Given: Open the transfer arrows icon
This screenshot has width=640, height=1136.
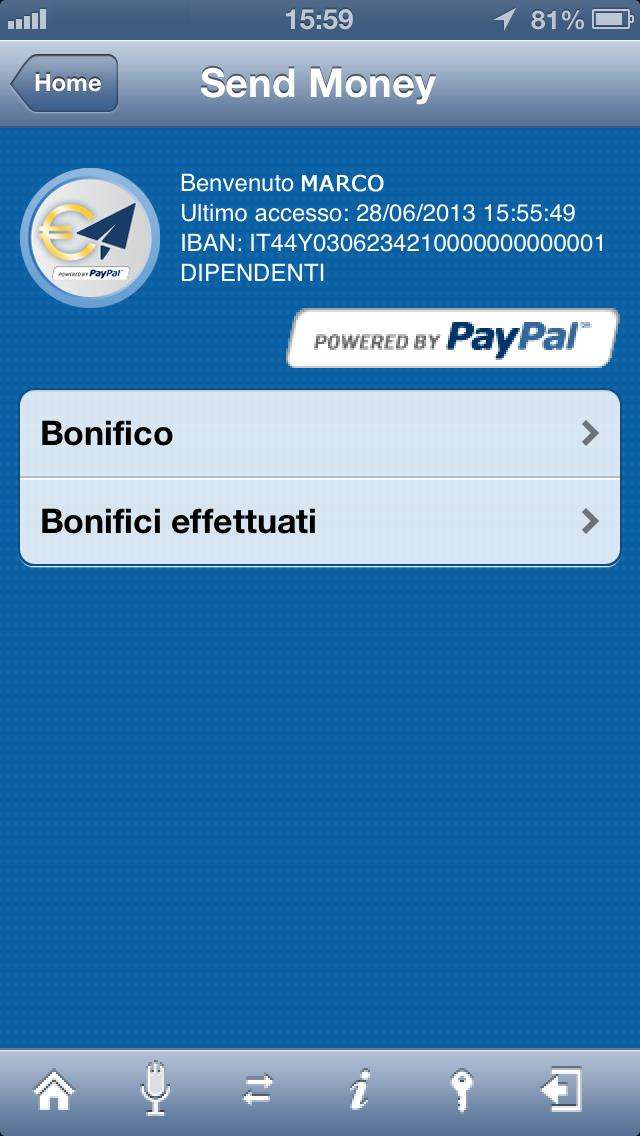Looking at the screenshot, I should (258, 1091).
